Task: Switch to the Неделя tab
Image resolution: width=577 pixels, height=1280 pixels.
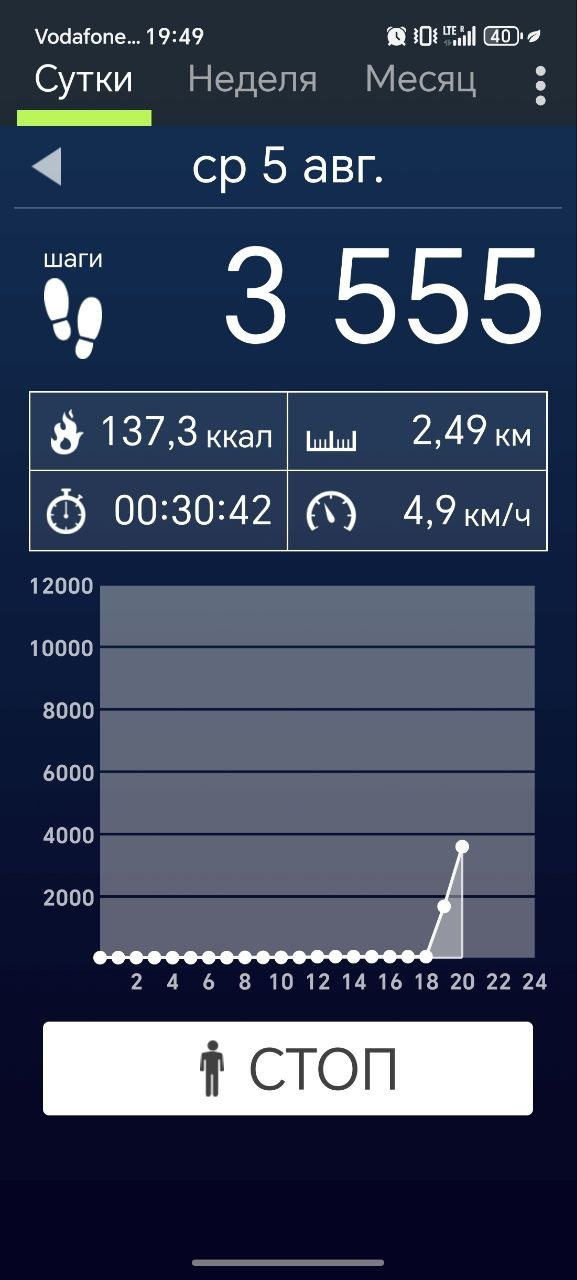Action: (252, 80)
